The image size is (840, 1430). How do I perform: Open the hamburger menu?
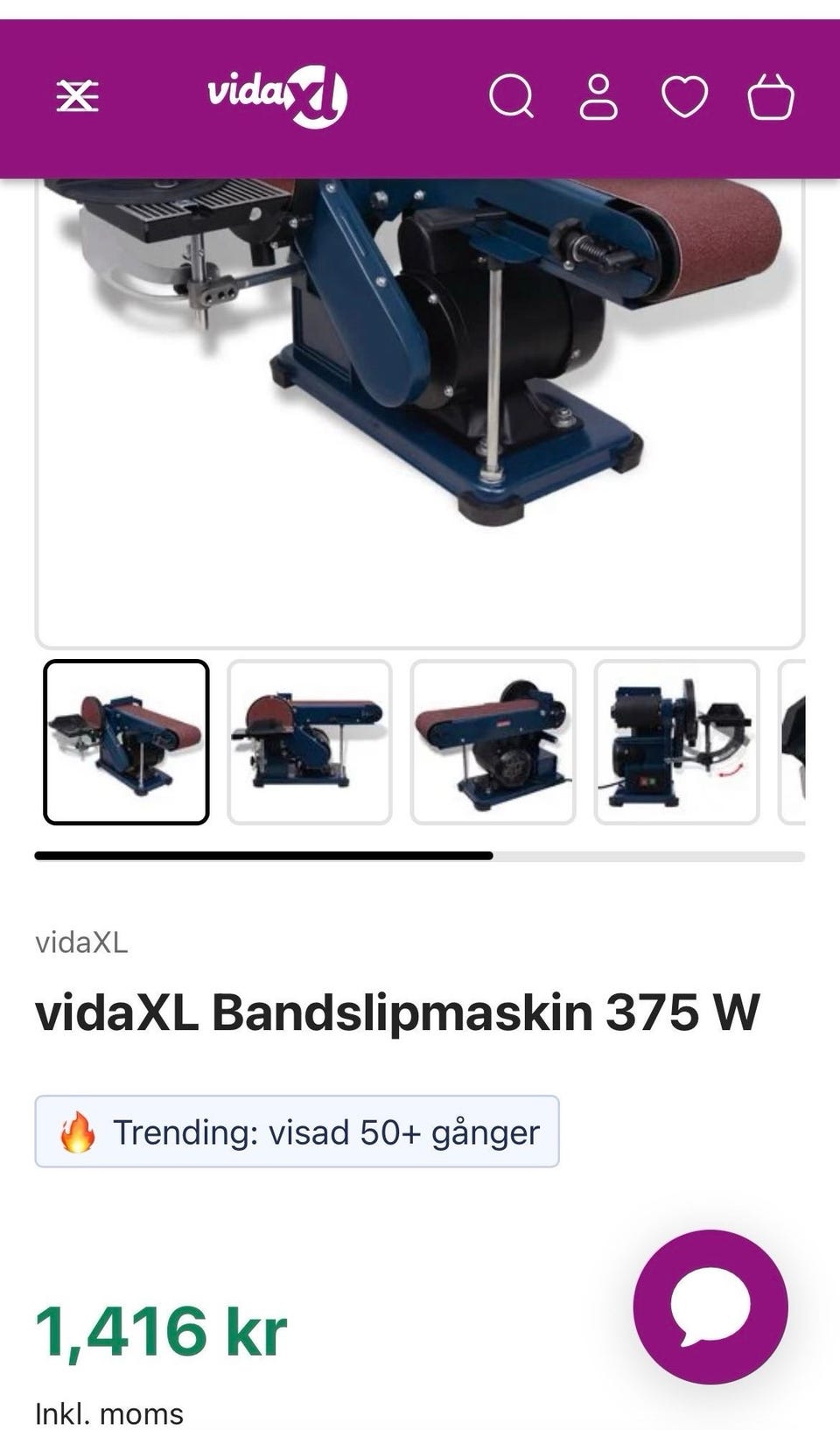tap(78, 96)
